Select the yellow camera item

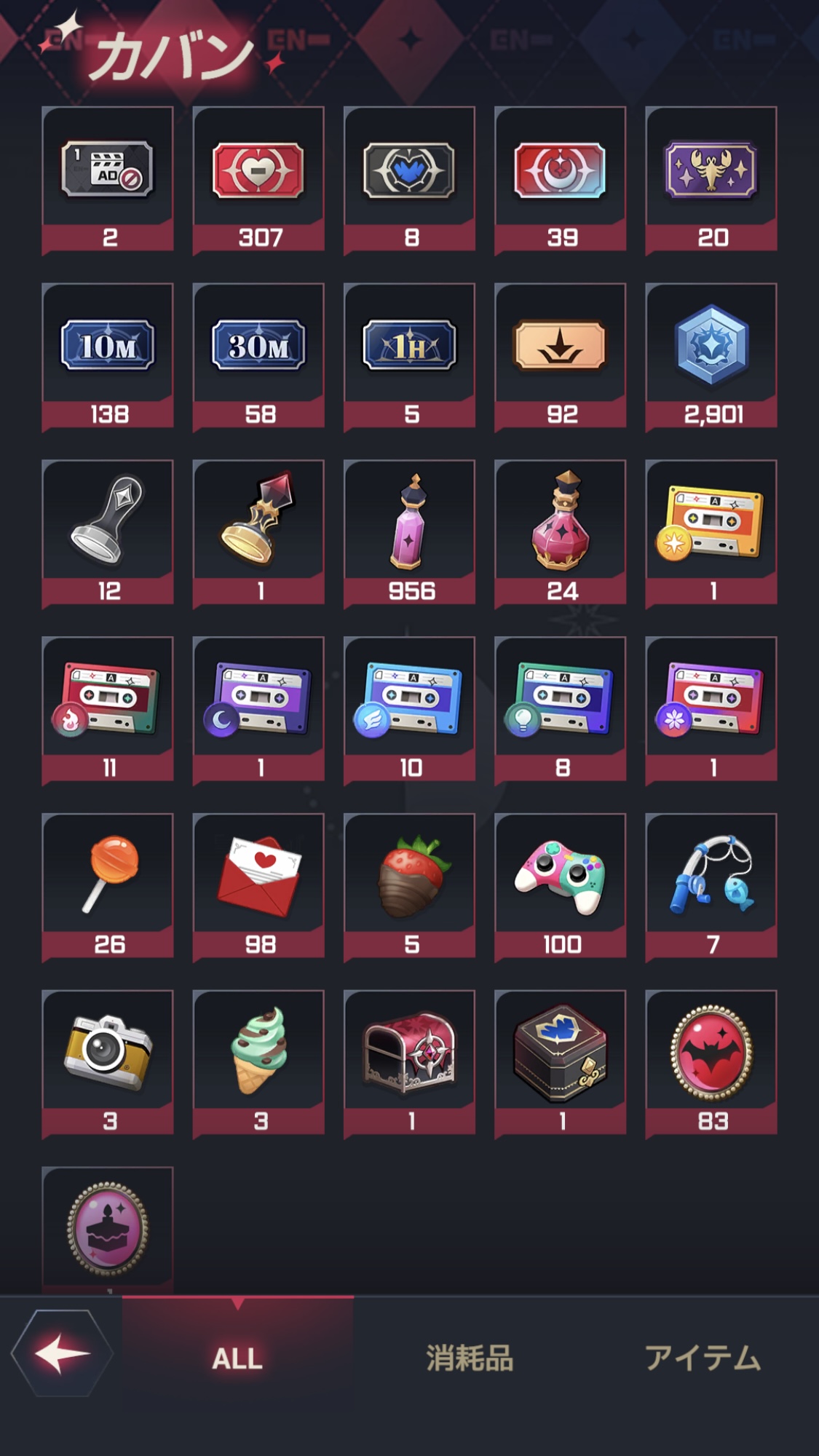108,1061
